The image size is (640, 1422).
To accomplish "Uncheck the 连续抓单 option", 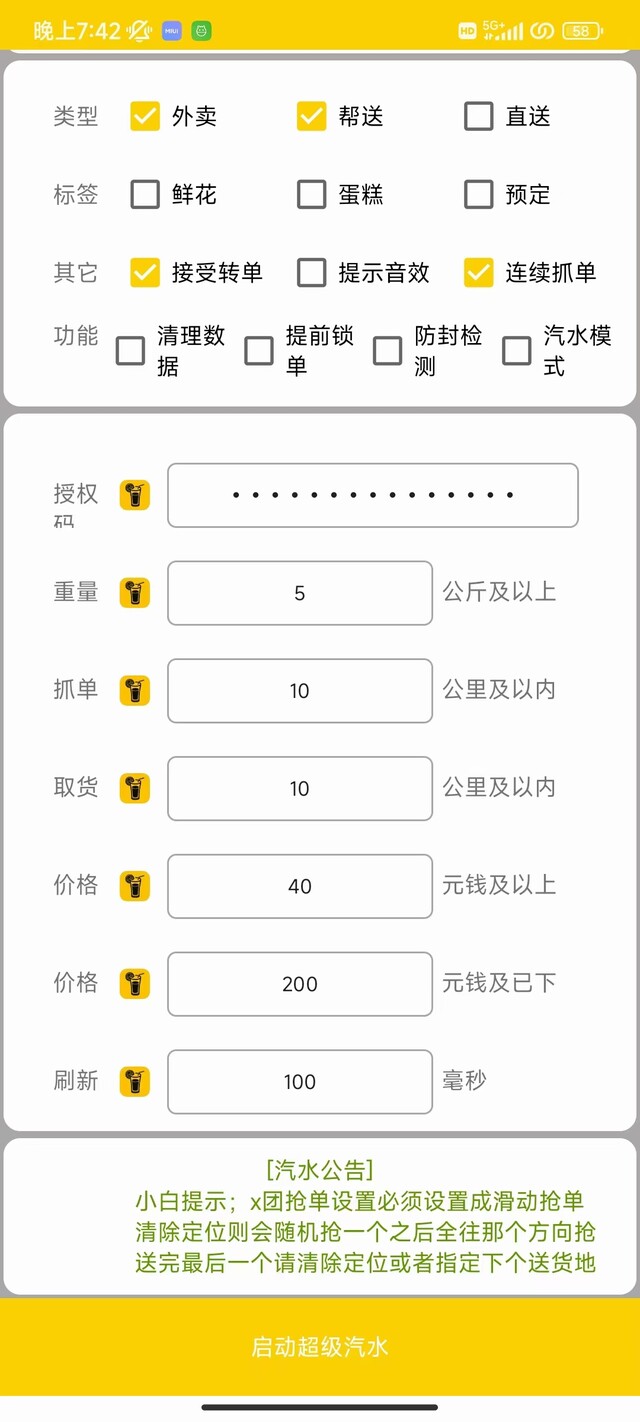I will pos(479,272).
